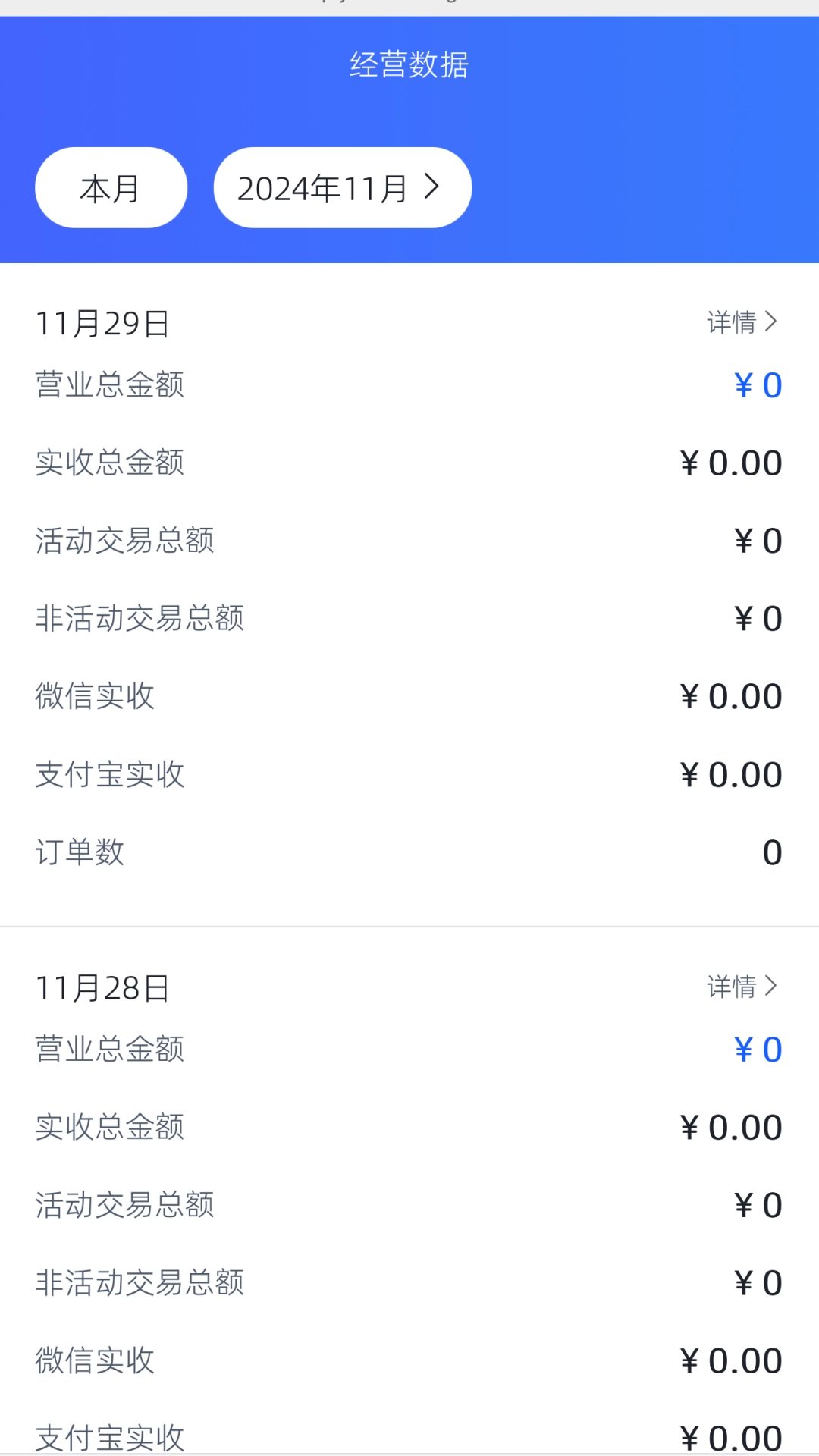Select the 11月29日 date header
819x1456 pixels.
(103, 322)
